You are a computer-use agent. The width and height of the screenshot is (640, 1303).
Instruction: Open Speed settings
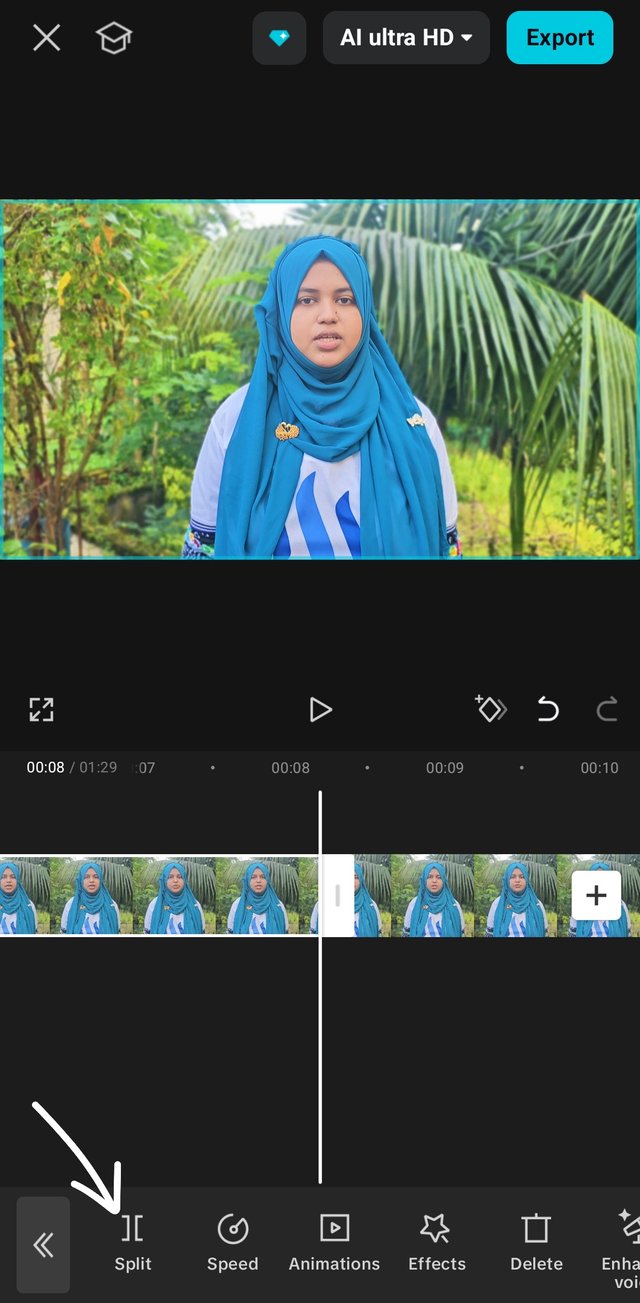point(233,1243)
